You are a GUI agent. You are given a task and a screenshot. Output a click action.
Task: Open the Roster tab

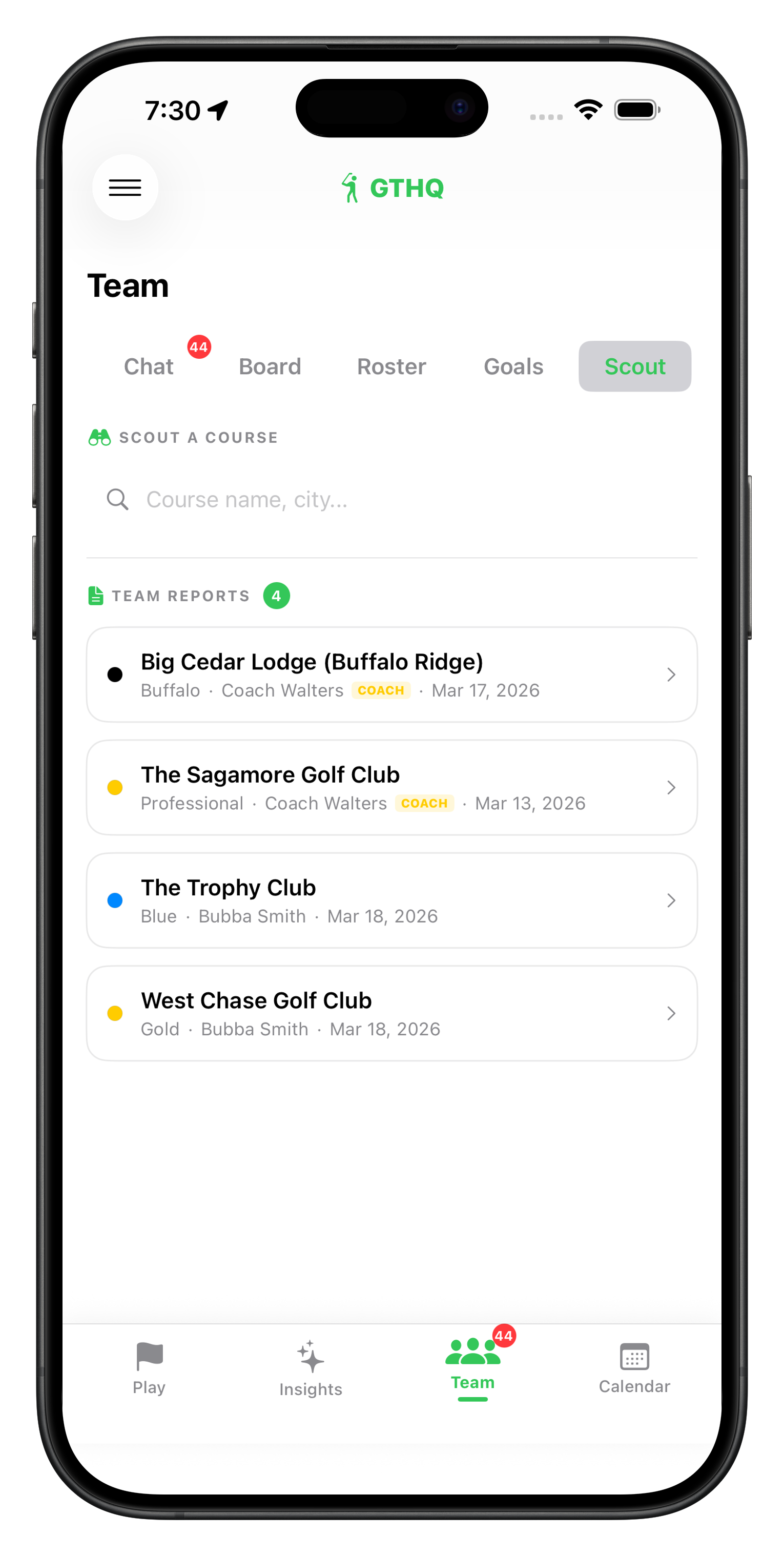tap(391, 366)
